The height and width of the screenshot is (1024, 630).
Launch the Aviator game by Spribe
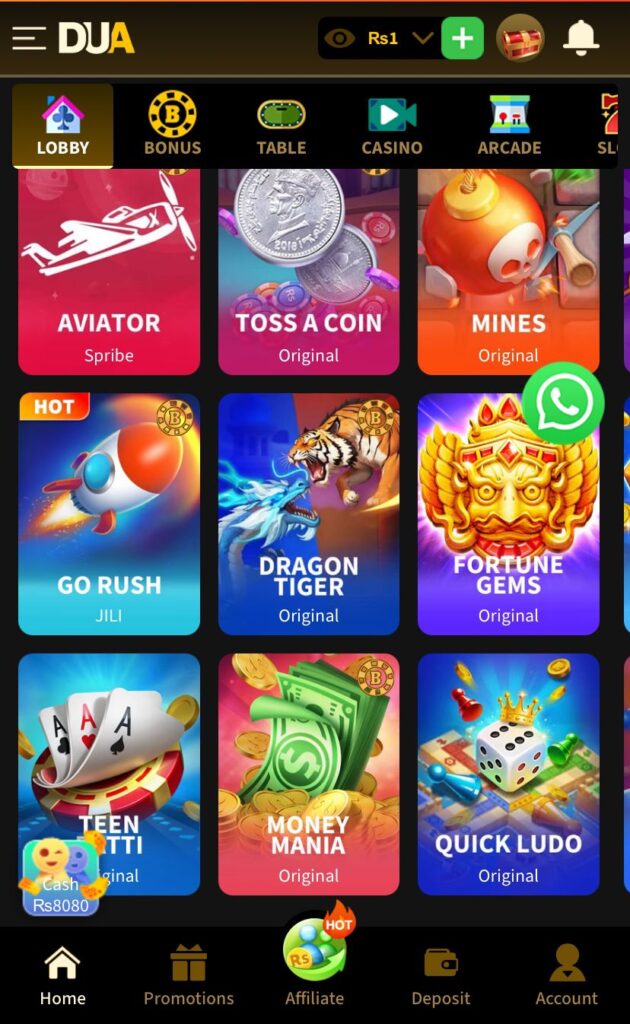tap(109, 270)
